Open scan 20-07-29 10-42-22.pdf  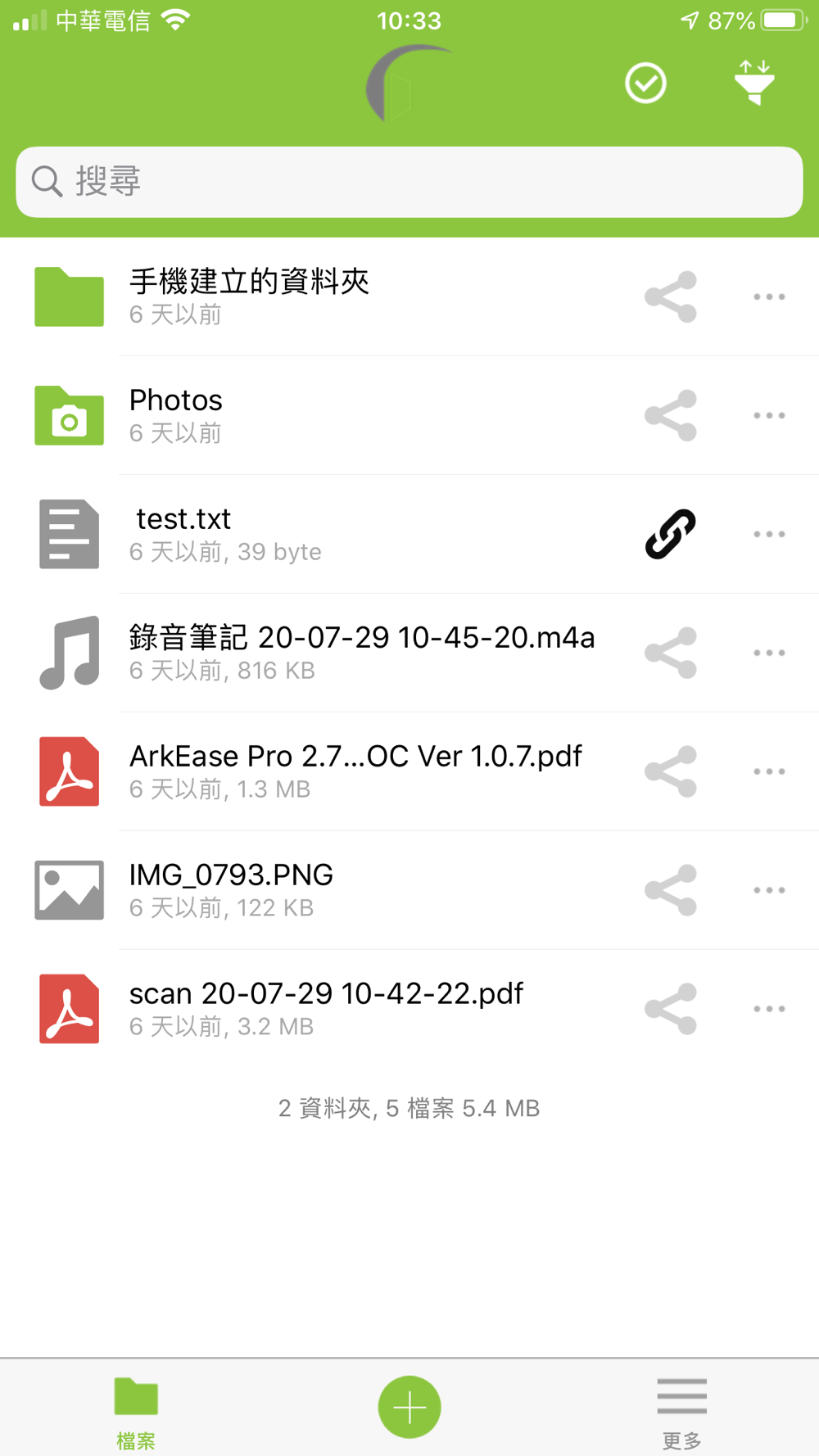[326, 1007]
